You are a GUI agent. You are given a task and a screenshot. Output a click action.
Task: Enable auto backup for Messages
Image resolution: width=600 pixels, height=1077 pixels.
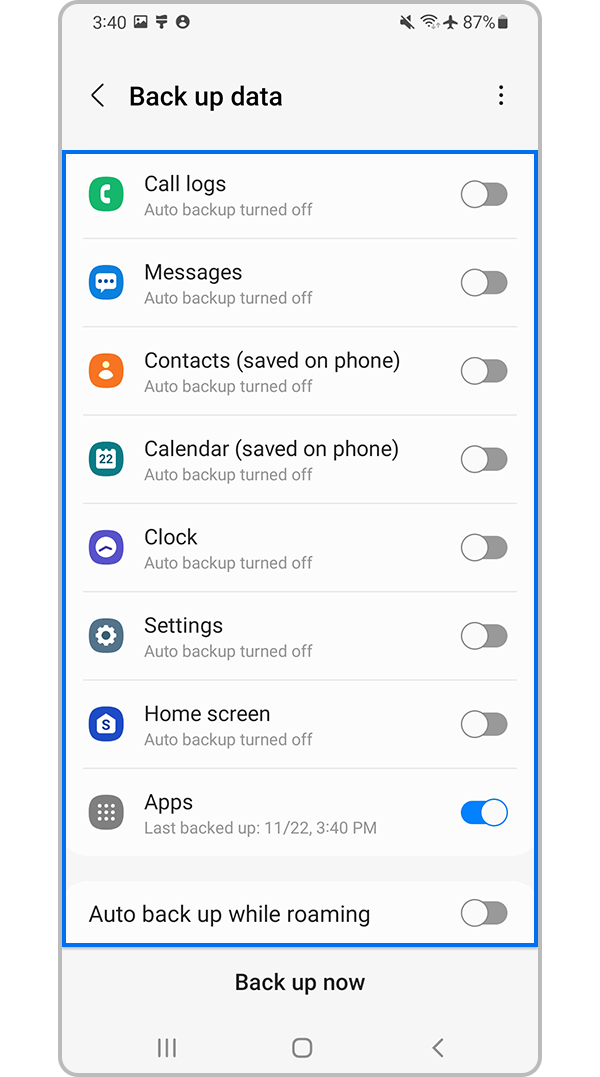coord(484,283)
